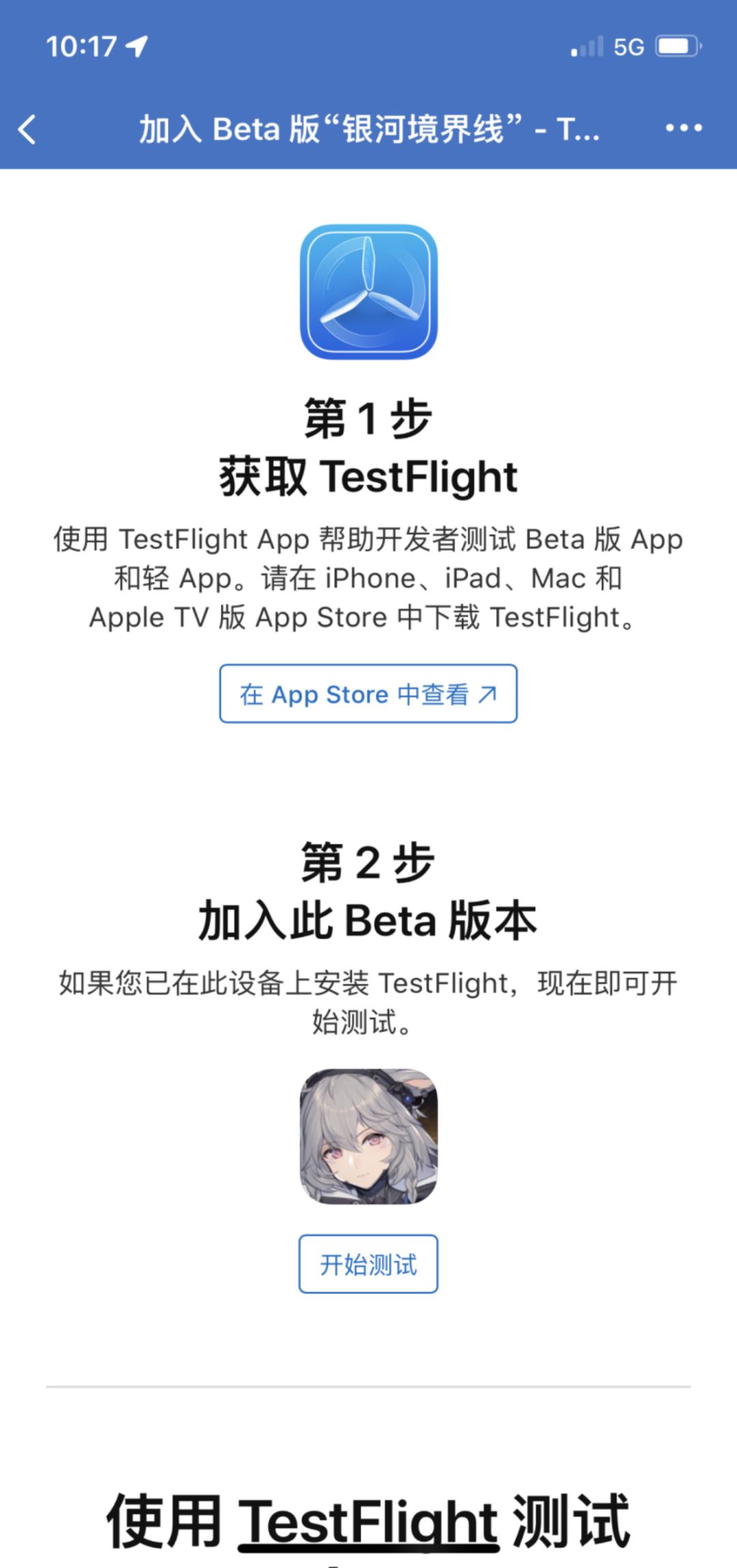Tap 开始测试 to start testing

pos(369,1264)
